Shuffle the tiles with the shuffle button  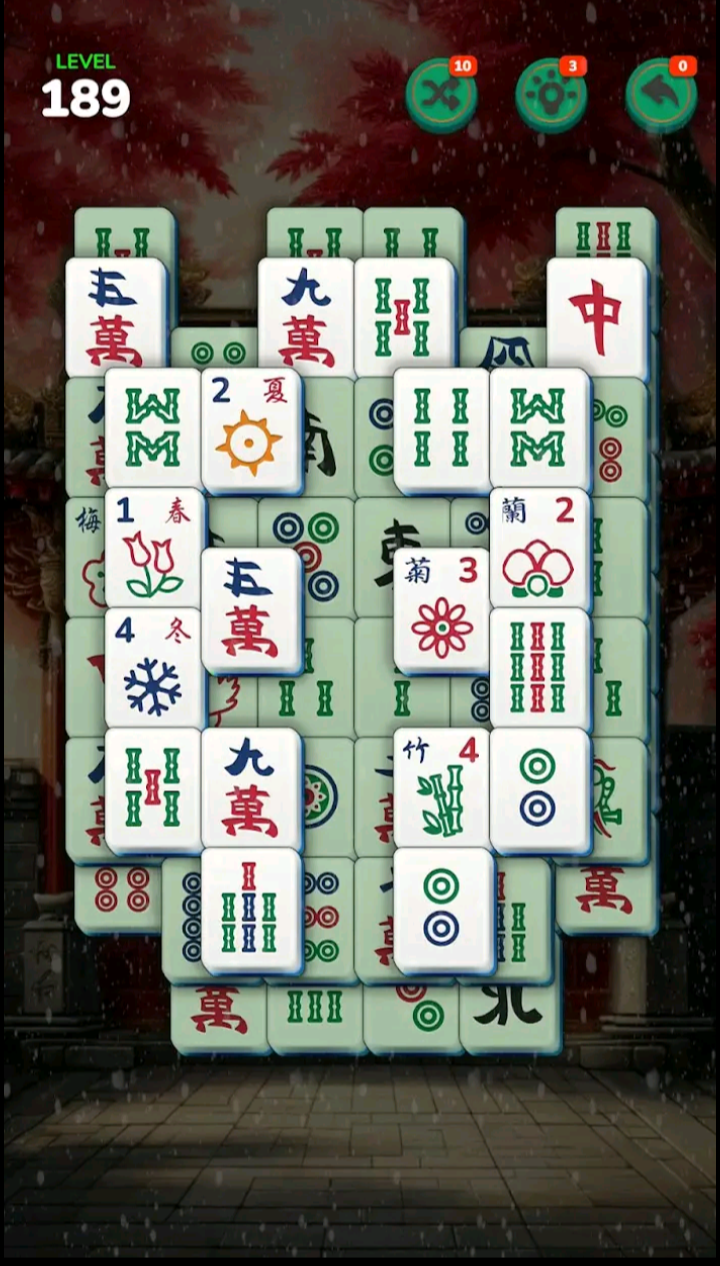click(x=440, y=96)
